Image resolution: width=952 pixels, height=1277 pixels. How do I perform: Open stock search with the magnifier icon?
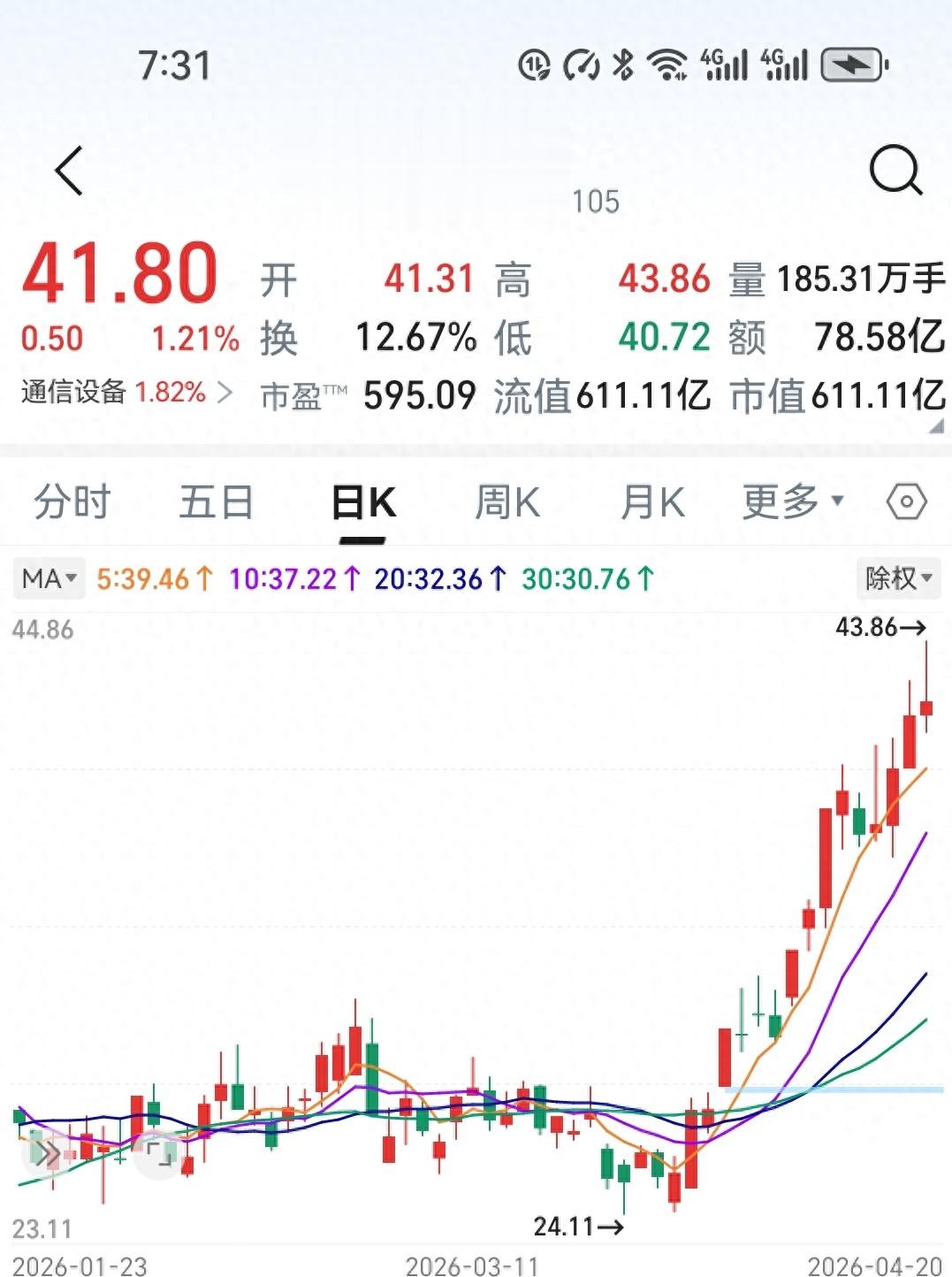[895, 170]
